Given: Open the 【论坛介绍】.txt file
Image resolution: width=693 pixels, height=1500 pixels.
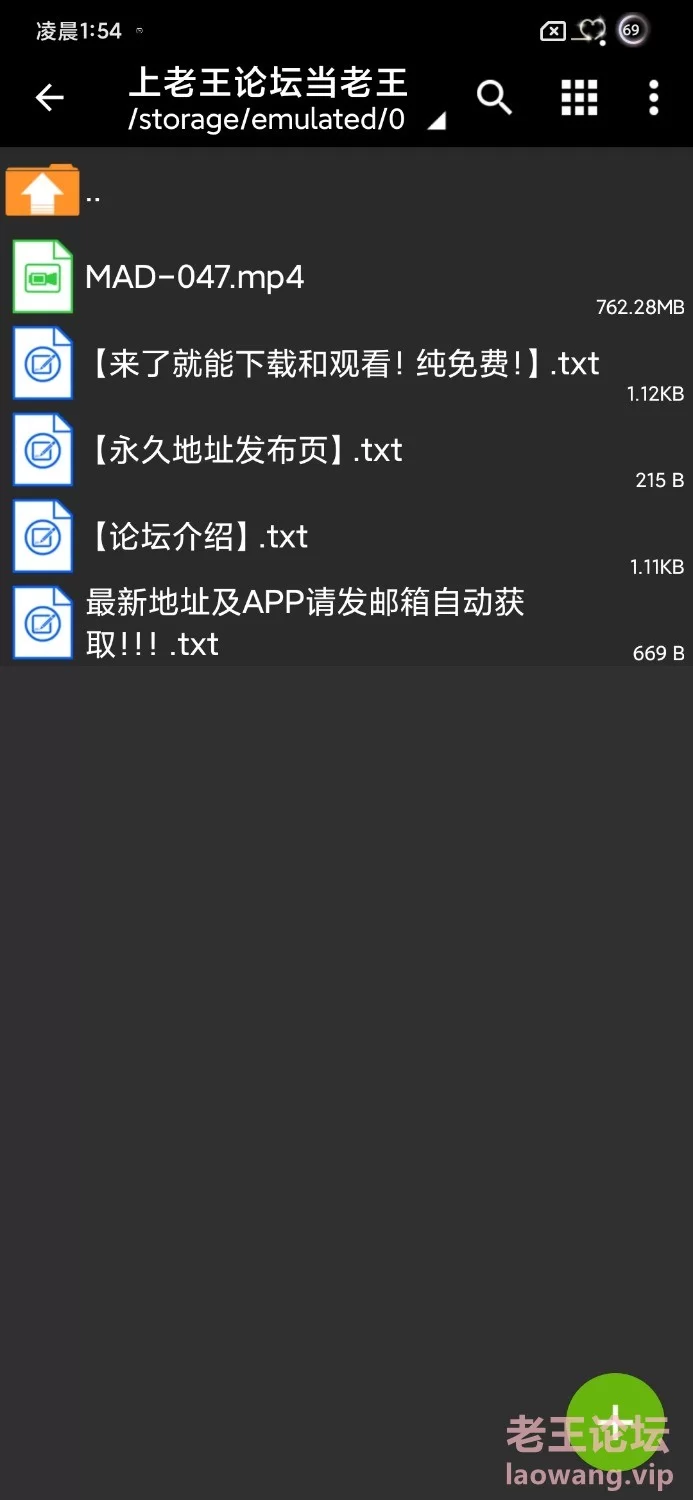Looking at the screenshot, I should [346, 537].
